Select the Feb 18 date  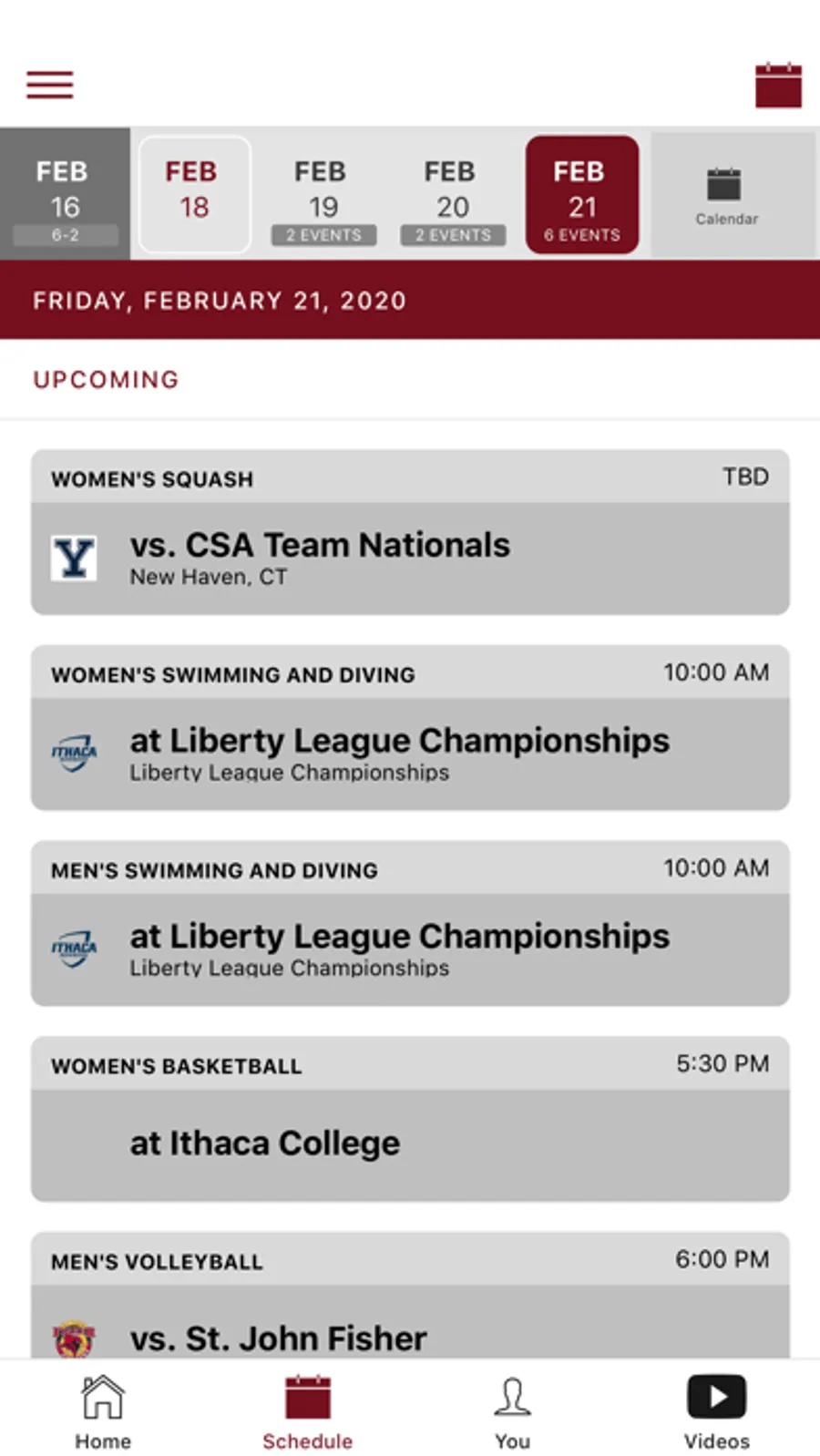pos(194,195)
